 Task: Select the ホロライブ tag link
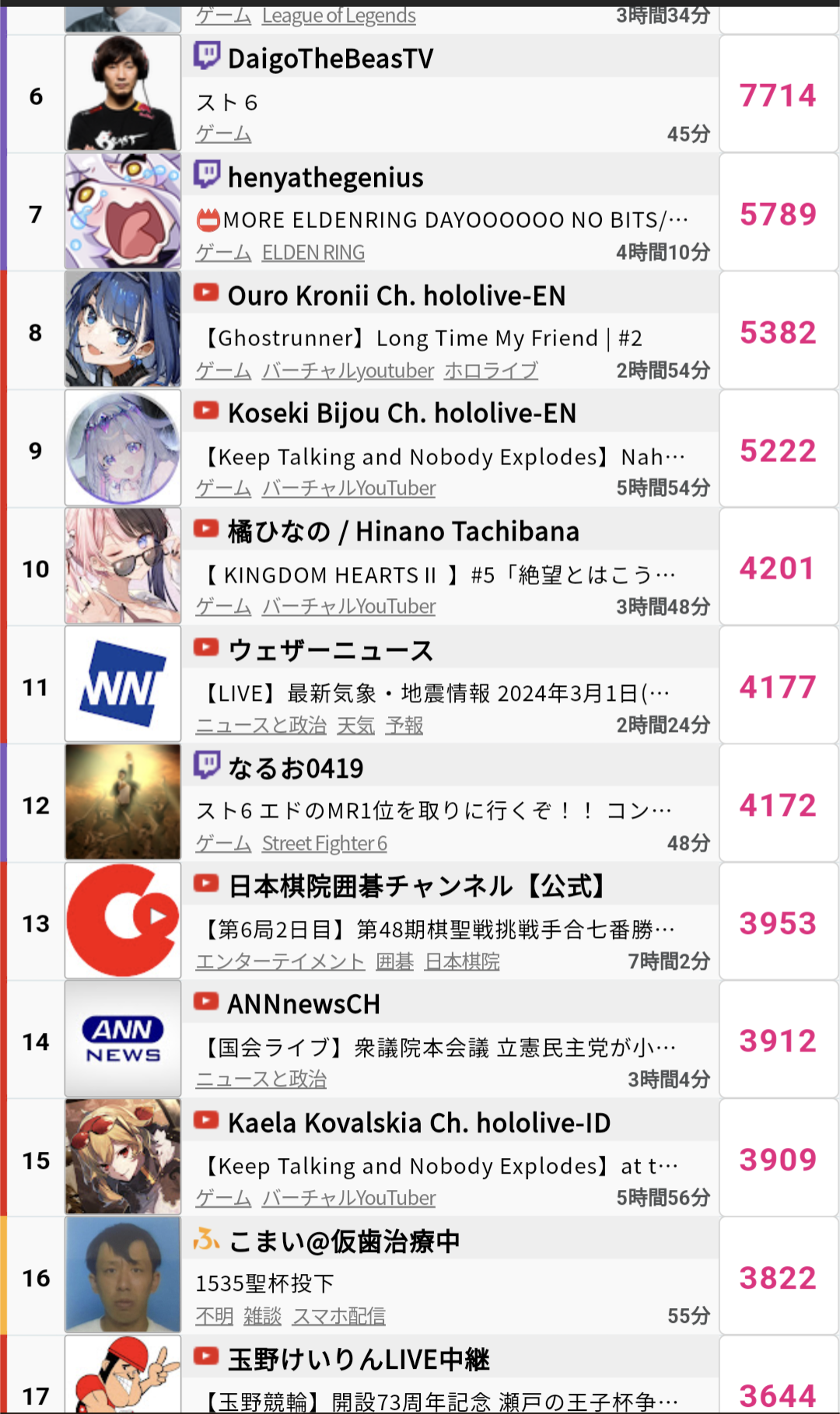point(491,371)
